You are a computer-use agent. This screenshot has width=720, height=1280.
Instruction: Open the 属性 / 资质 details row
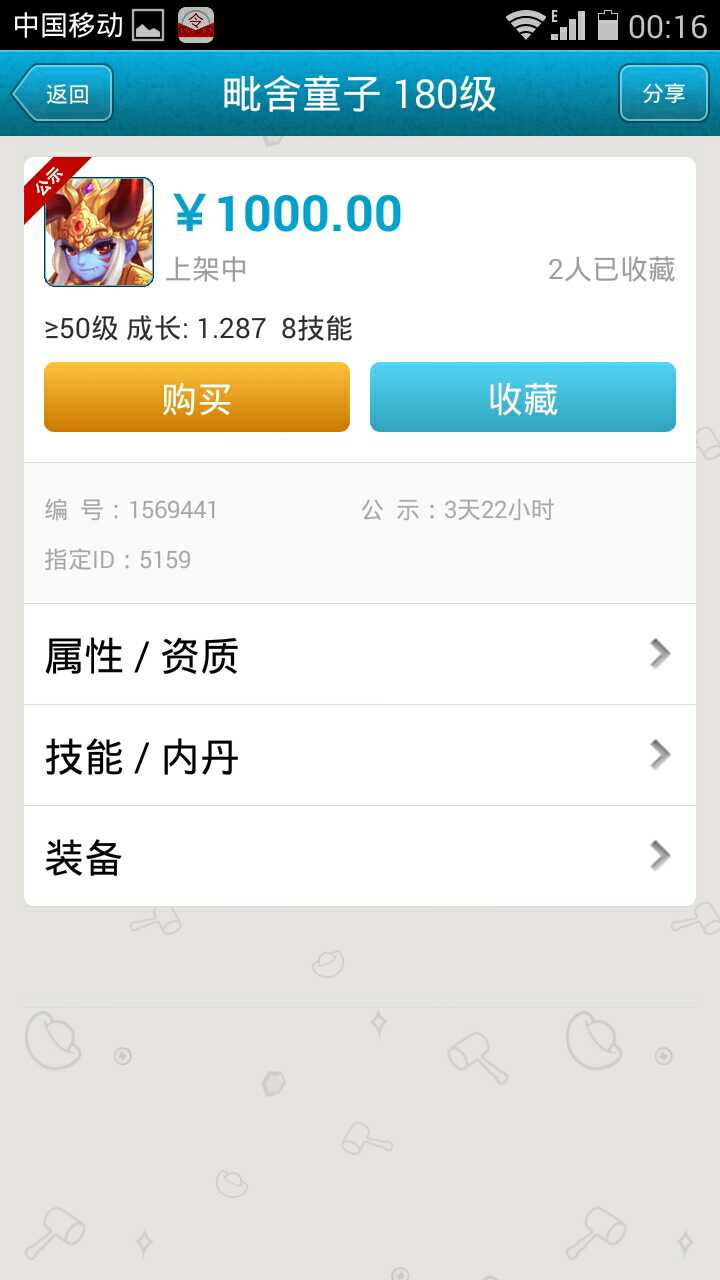point(360,655)
